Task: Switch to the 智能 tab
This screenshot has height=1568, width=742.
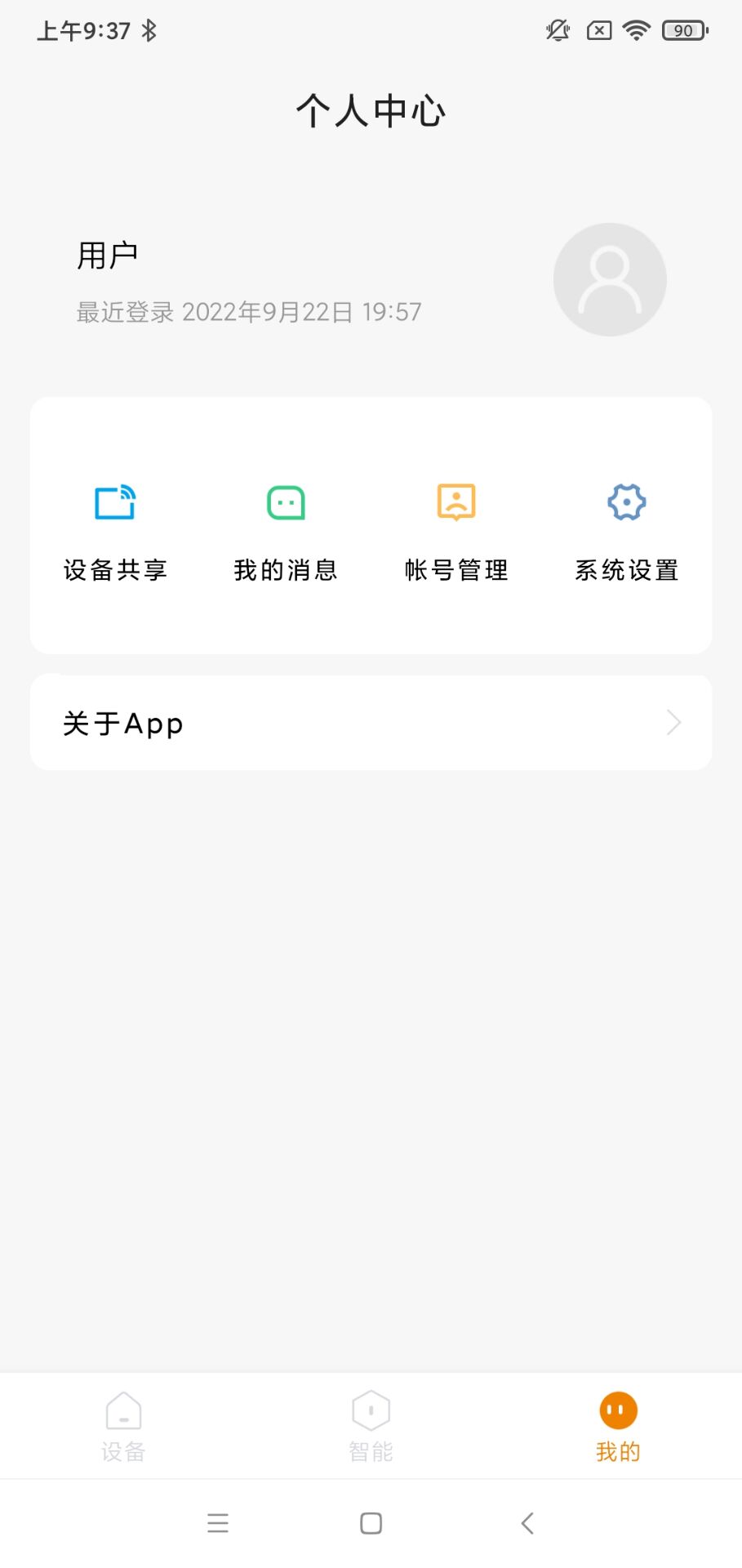Action: tap(371, 1428)
